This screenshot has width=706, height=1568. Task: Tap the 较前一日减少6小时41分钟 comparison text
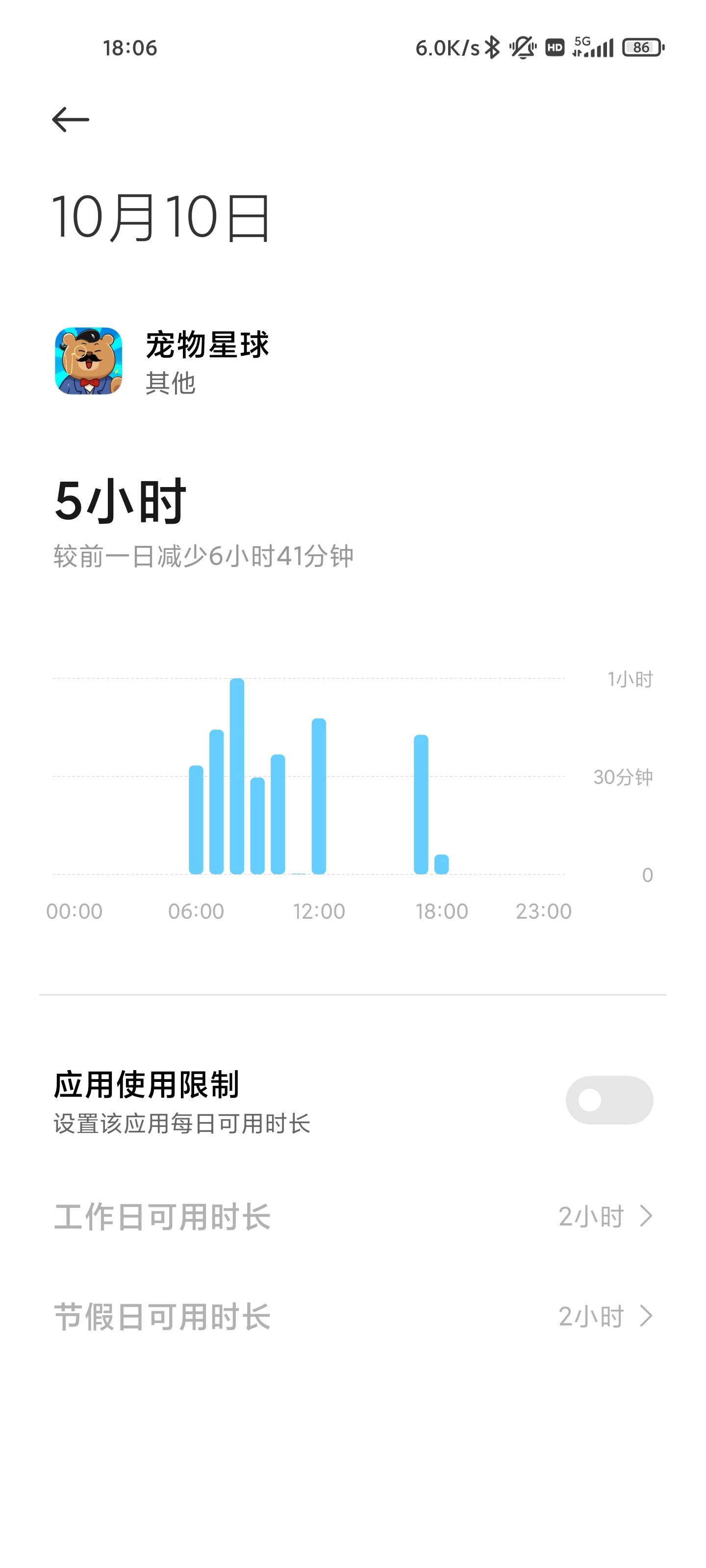204,555
